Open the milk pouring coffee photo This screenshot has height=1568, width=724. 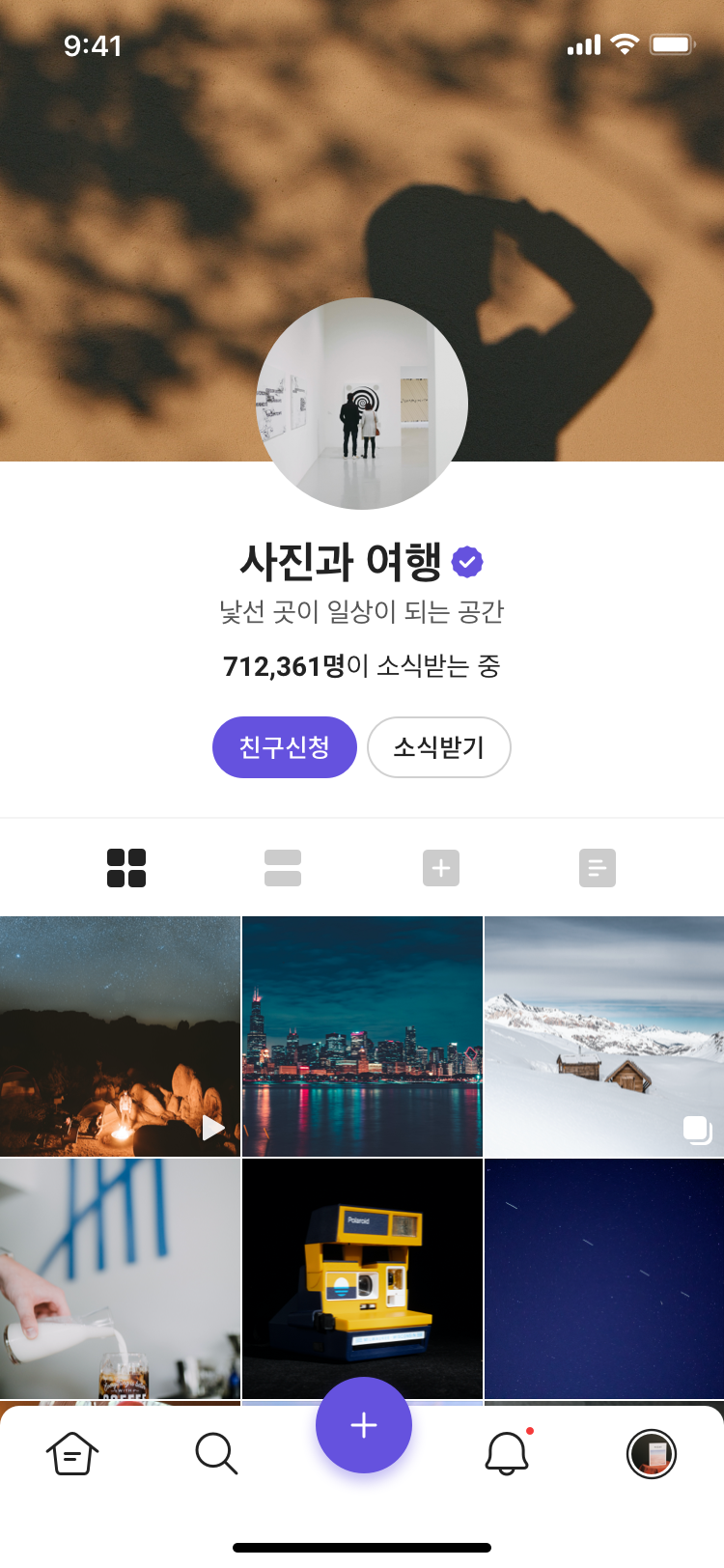(x=120, y=1278)
